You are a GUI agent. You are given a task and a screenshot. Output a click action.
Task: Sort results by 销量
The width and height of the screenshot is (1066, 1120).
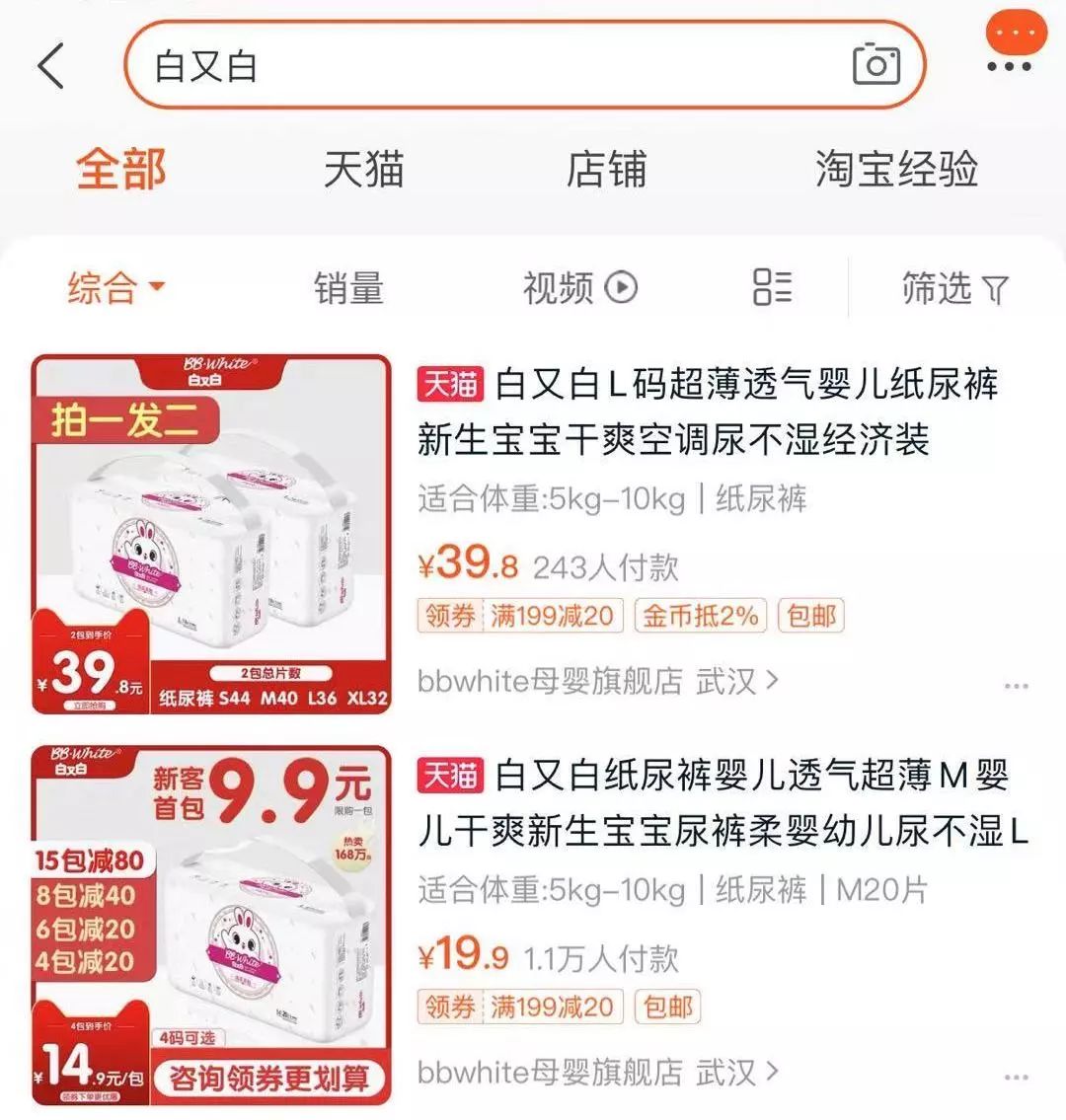coord(347,288)
